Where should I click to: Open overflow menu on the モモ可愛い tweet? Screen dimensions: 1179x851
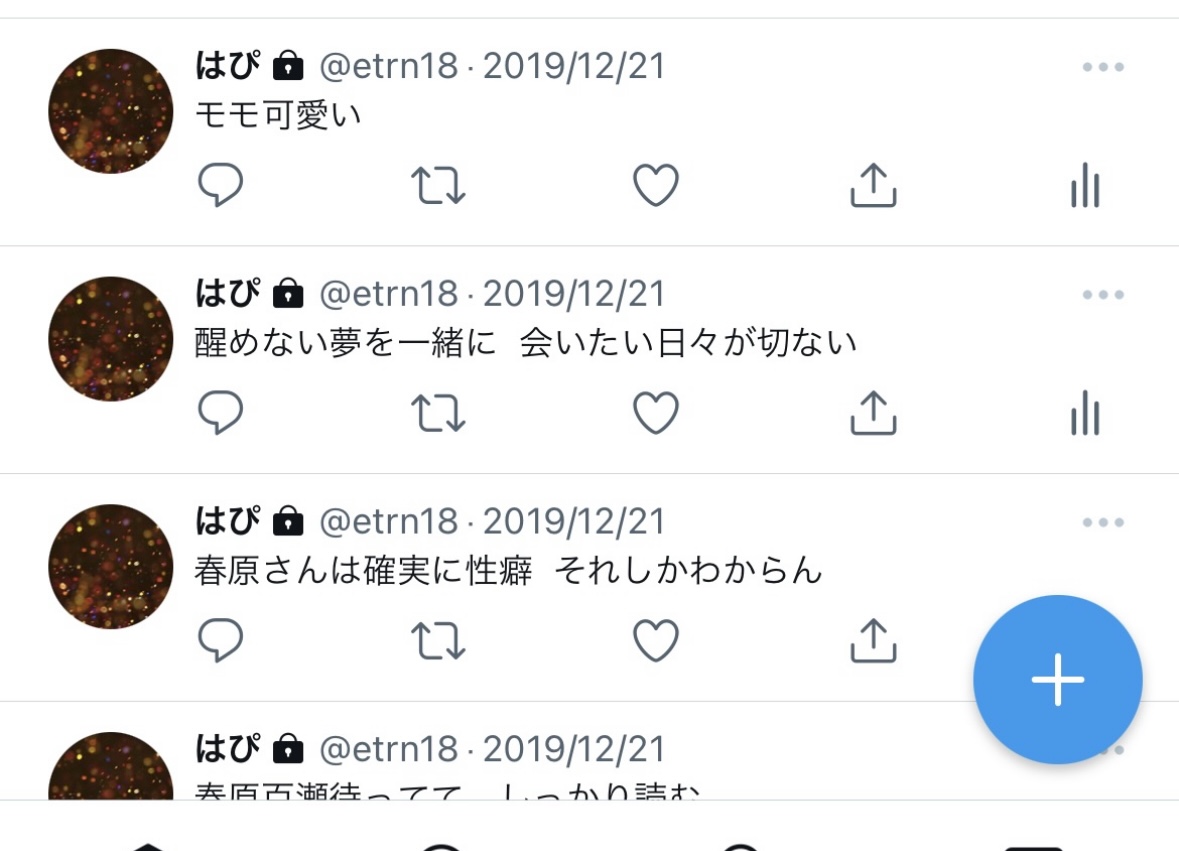(x=1103, y=68)
